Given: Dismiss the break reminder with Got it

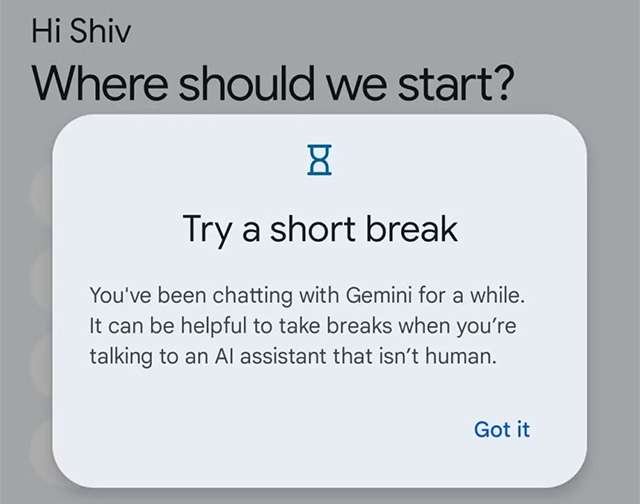Looking at the screenshot, I should (502, 429).
